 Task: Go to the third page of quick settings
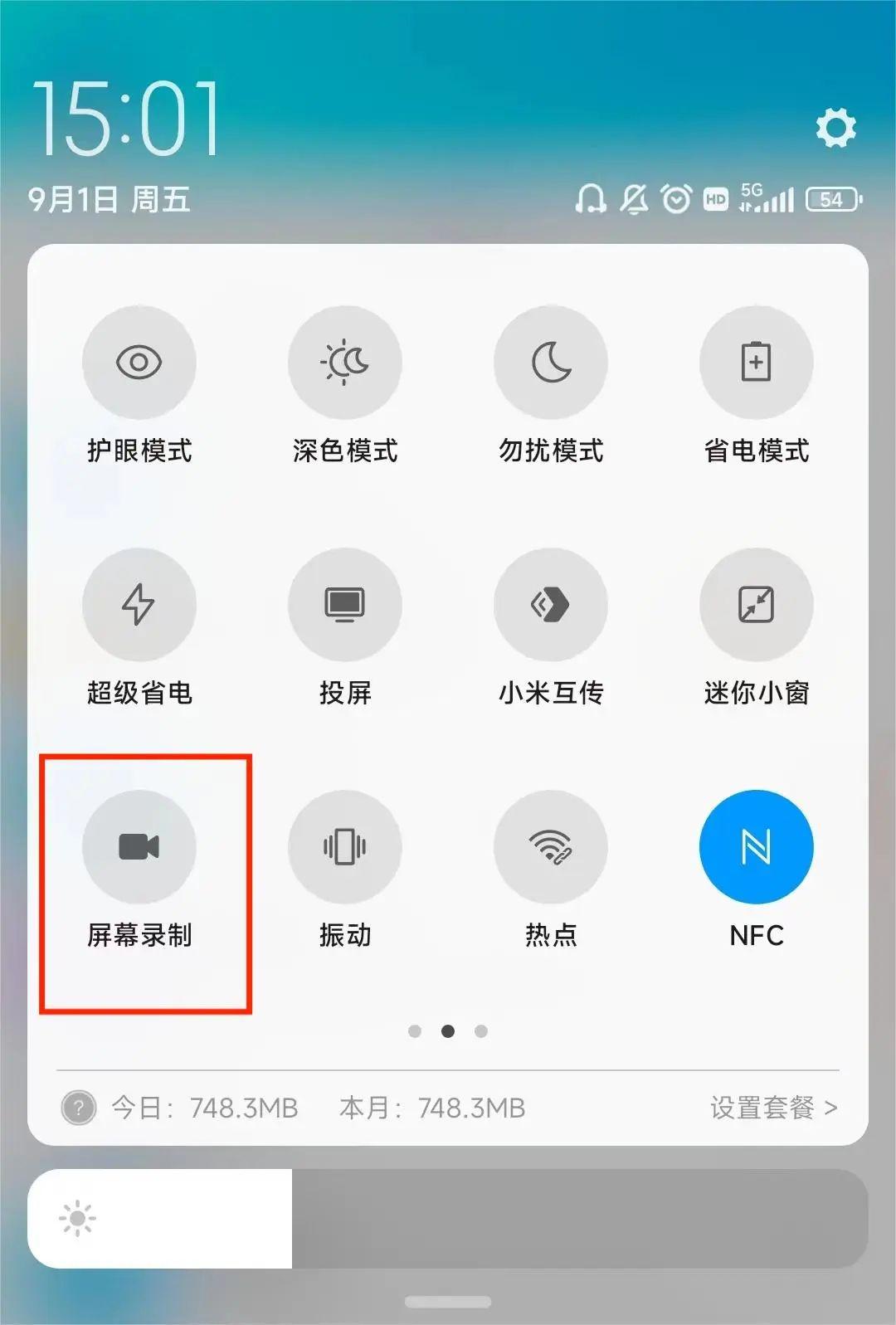[x=480, y=1030]
